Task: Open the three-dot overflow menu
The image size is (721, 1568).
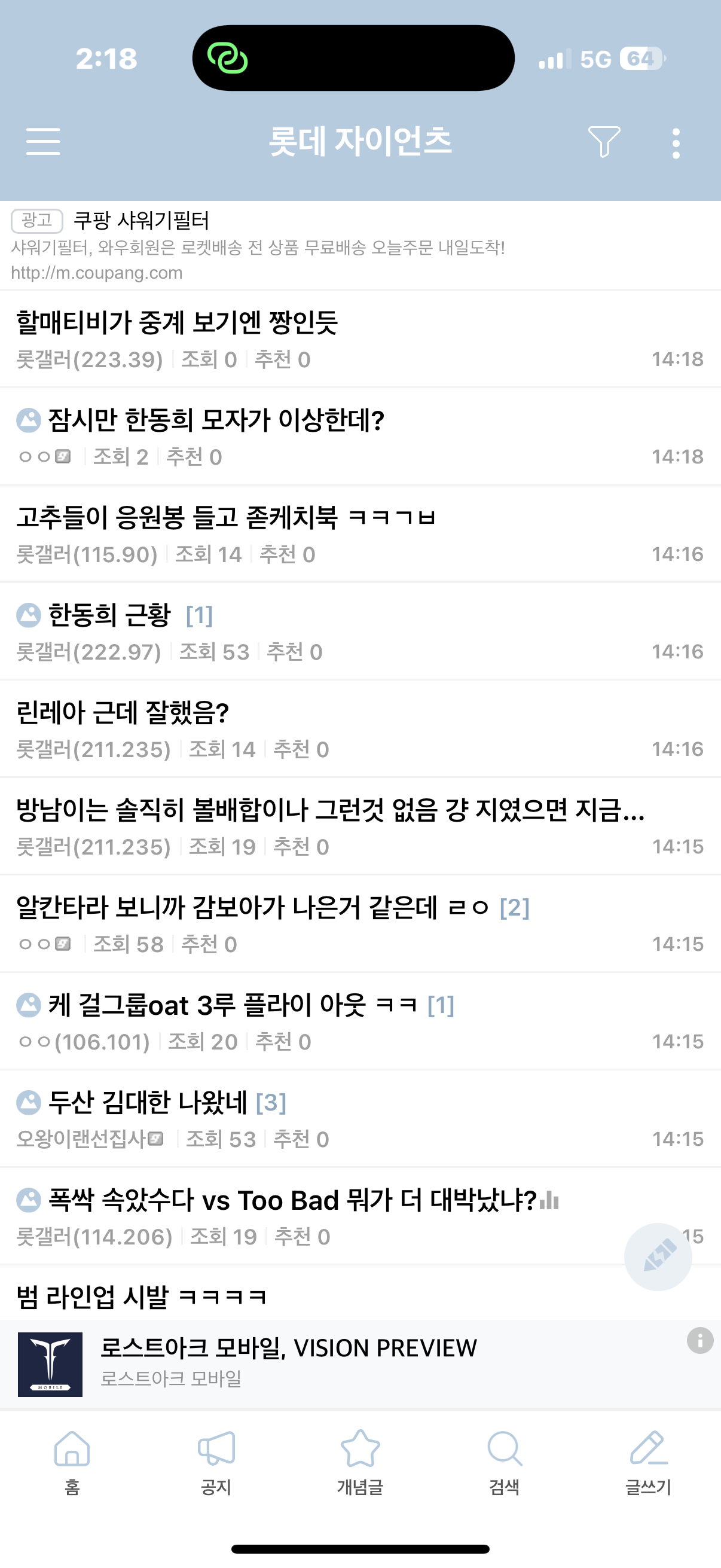Action: coord(676,144)
